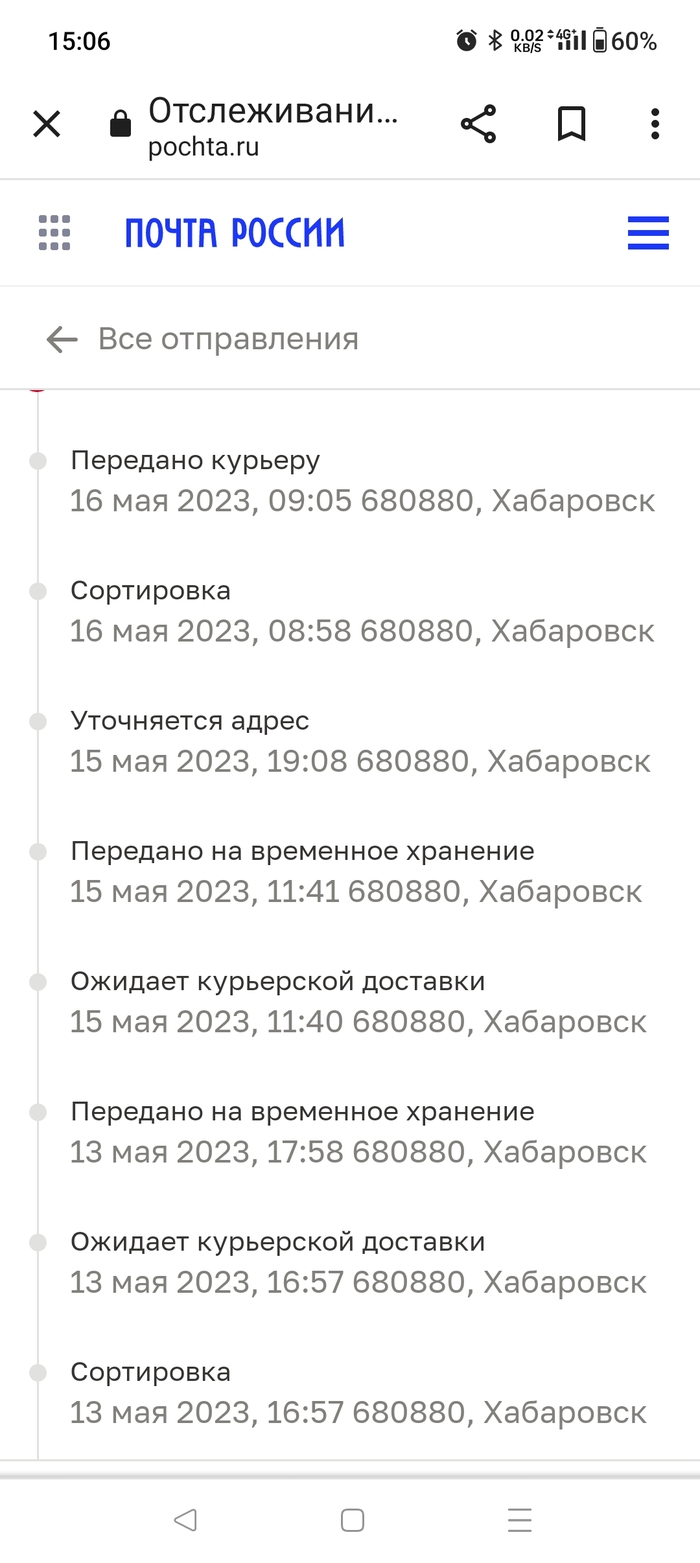Image resolution: width=700 pixels, height=1563 pixels.
Task: Tap the system back button
Action: (185, 1520)
